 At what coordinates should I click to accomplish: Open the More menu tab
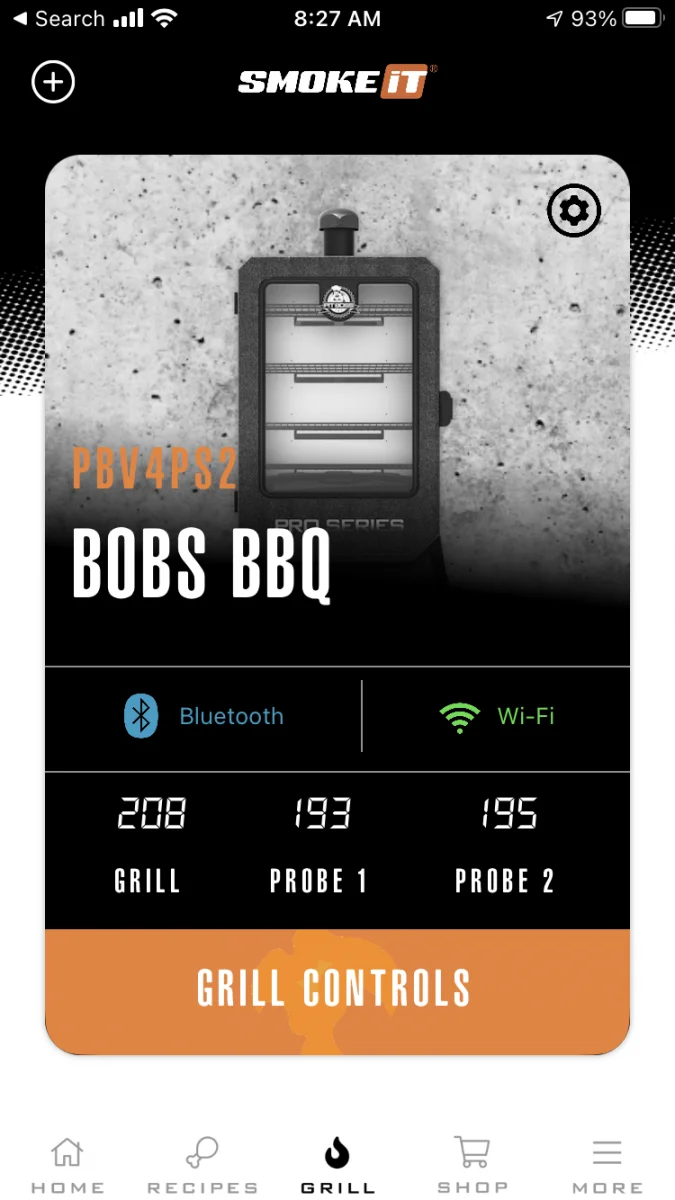607,1165
